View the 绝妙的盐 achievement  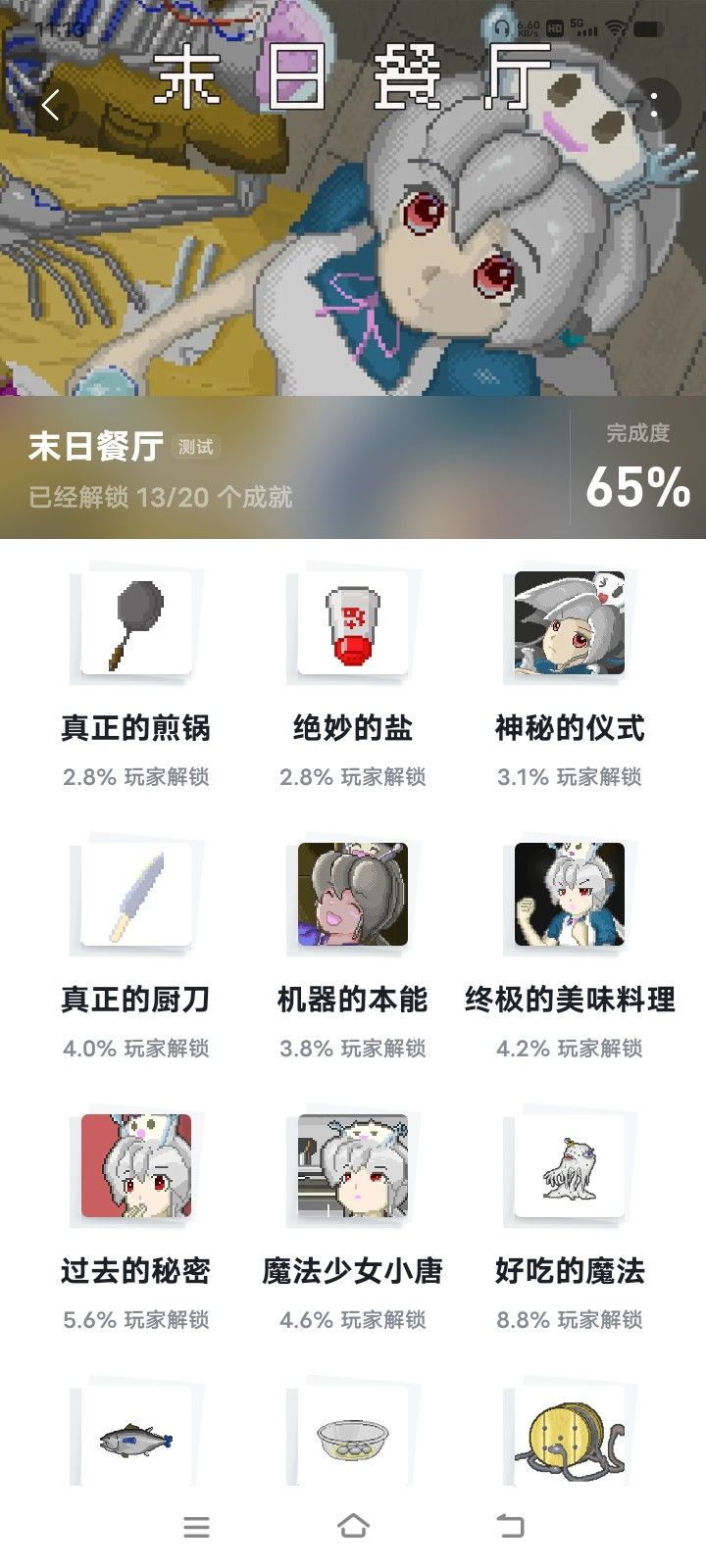(353, 623)
